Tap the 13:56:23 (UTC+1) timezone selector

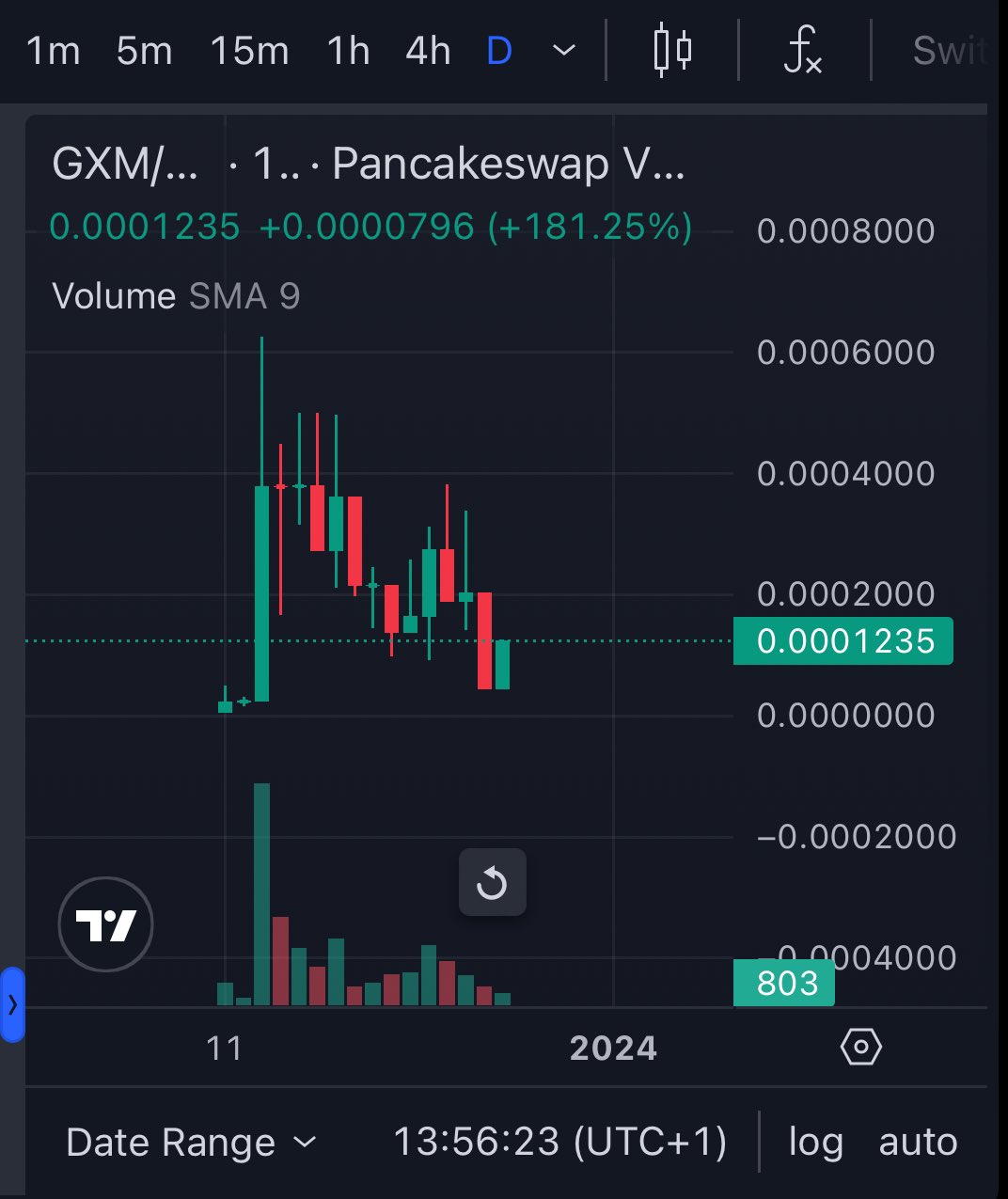[559, 1143]
